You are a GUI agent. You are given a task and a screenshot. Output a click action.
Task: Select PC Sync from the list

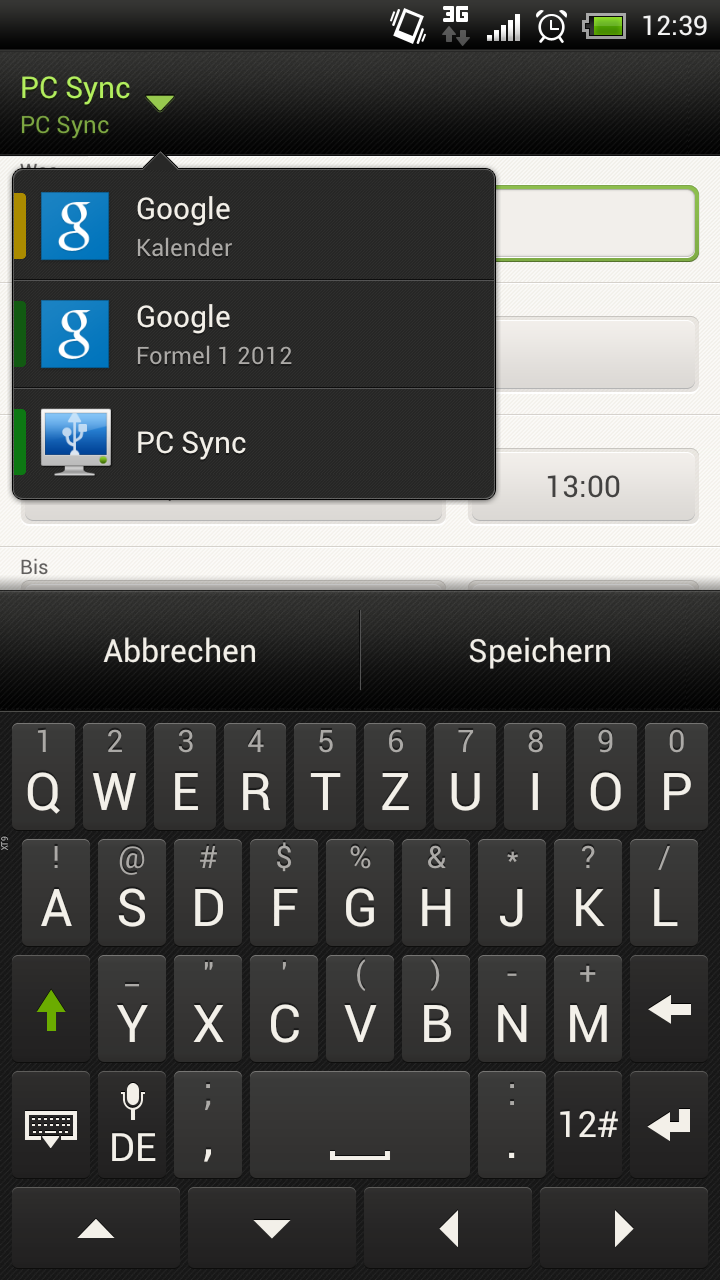[254, 443]
